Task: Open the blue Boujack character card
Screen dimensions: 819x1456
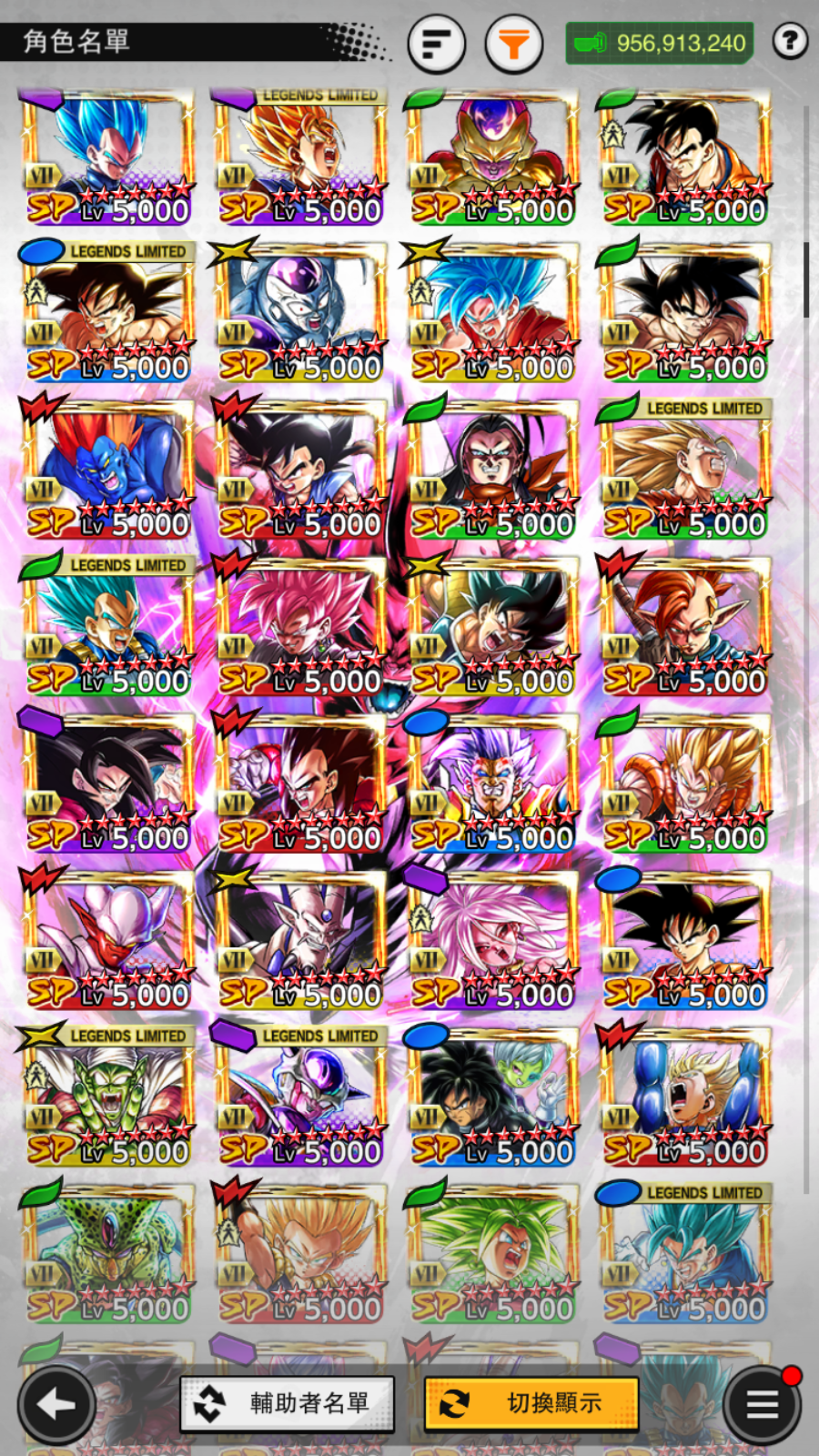Action: (x=107, y=470)
